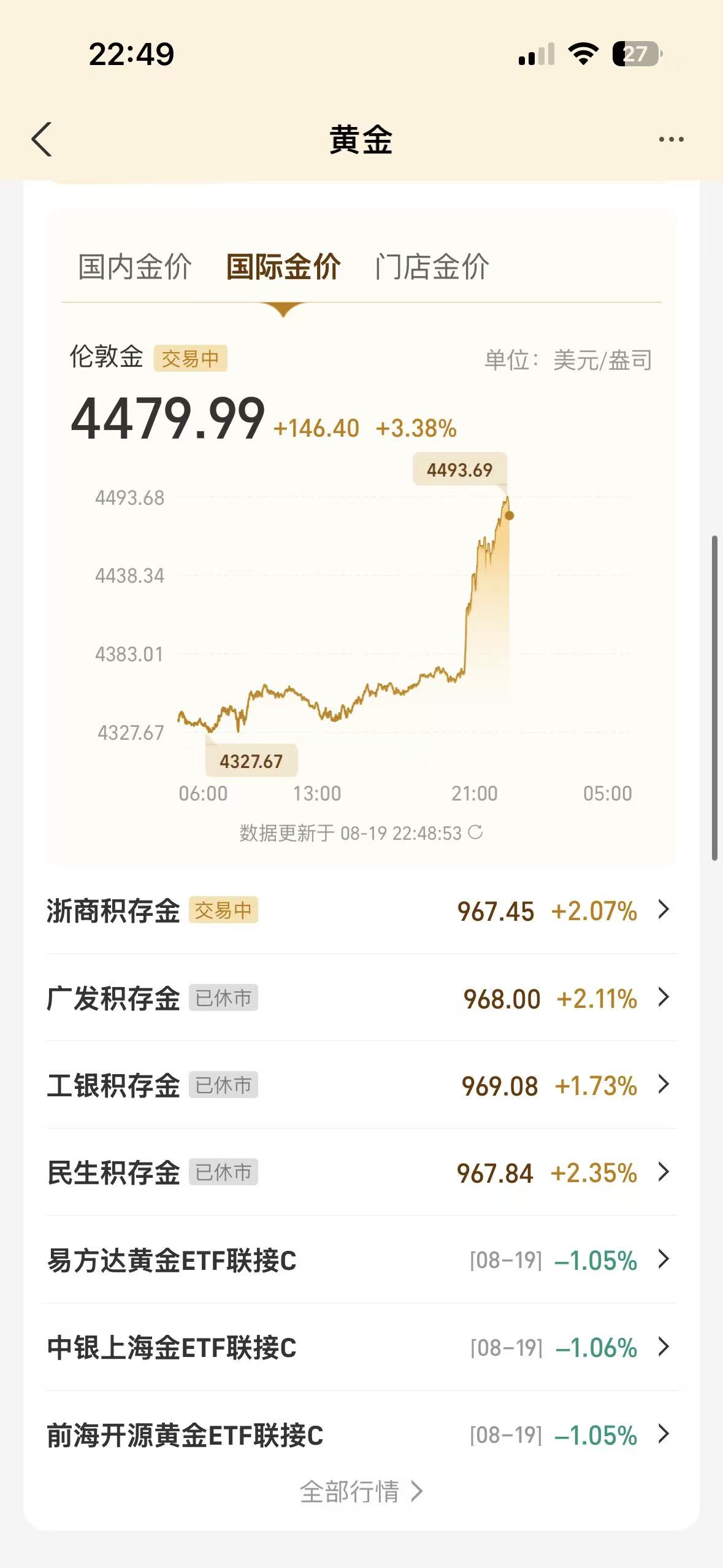Viewport: 723px width, 1568px height.
Task: Open the 工银积存金 row
Action: click(x=362, y=1085)
